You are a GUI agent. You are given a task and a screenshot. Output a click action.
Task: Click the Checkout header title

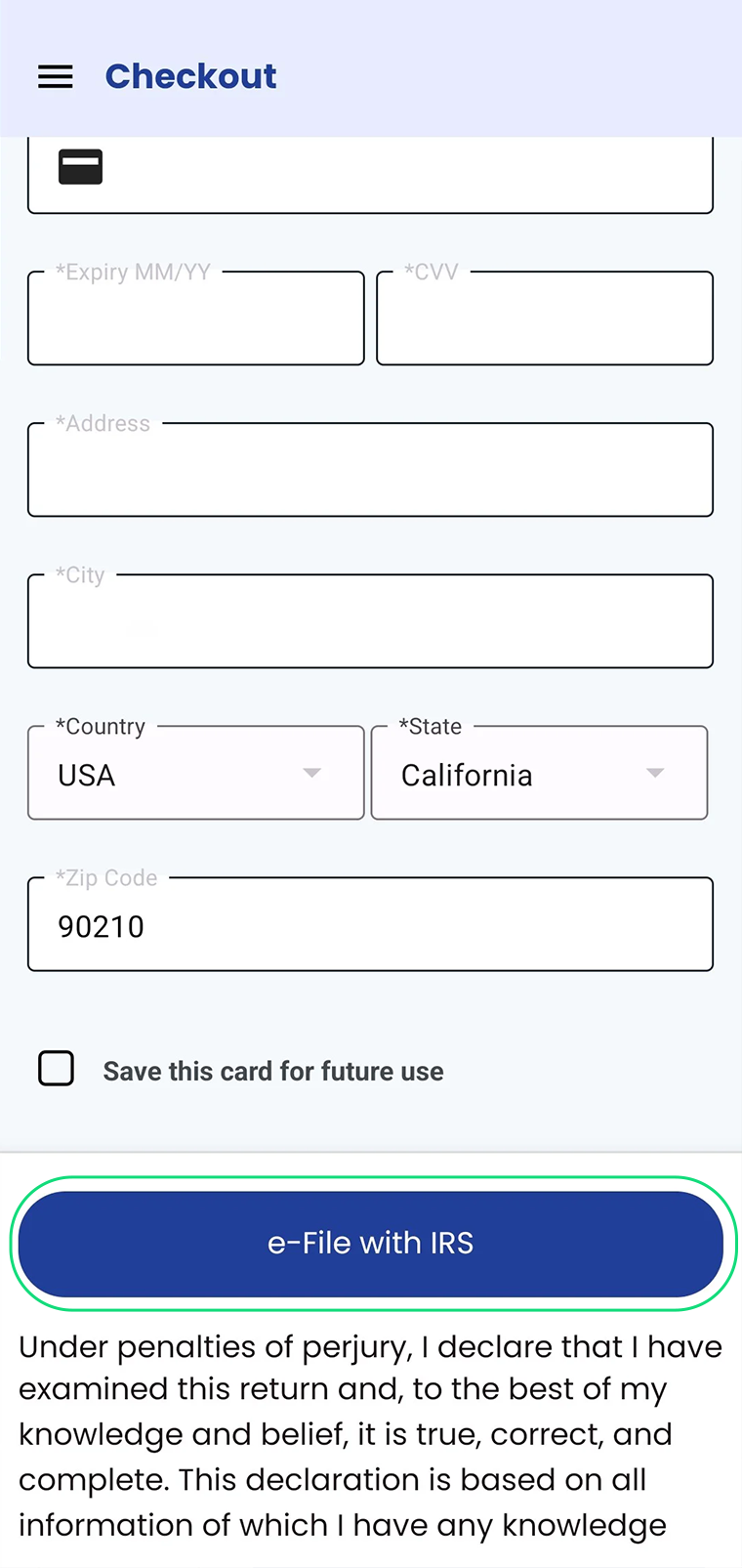191,76
